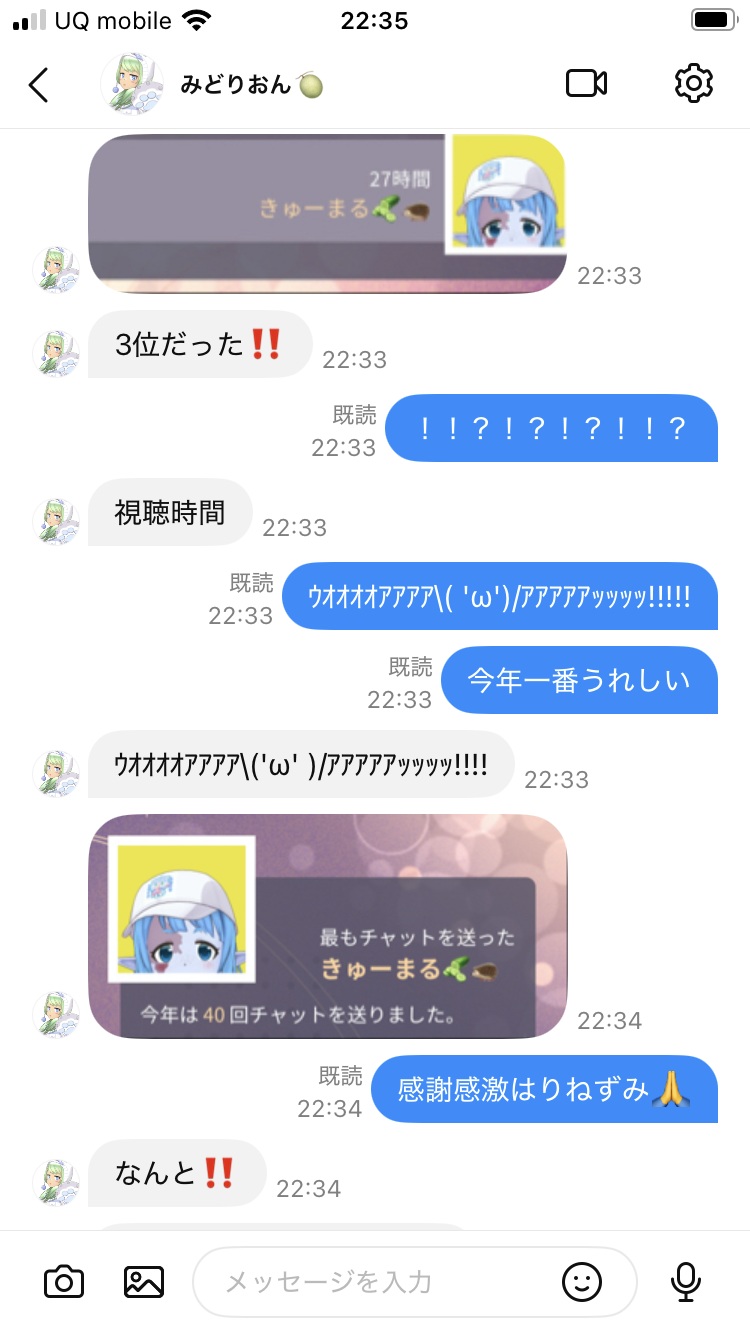750x1334 pixels.
Task: Start a video call with みどりおん
Action: pos(587,84)
